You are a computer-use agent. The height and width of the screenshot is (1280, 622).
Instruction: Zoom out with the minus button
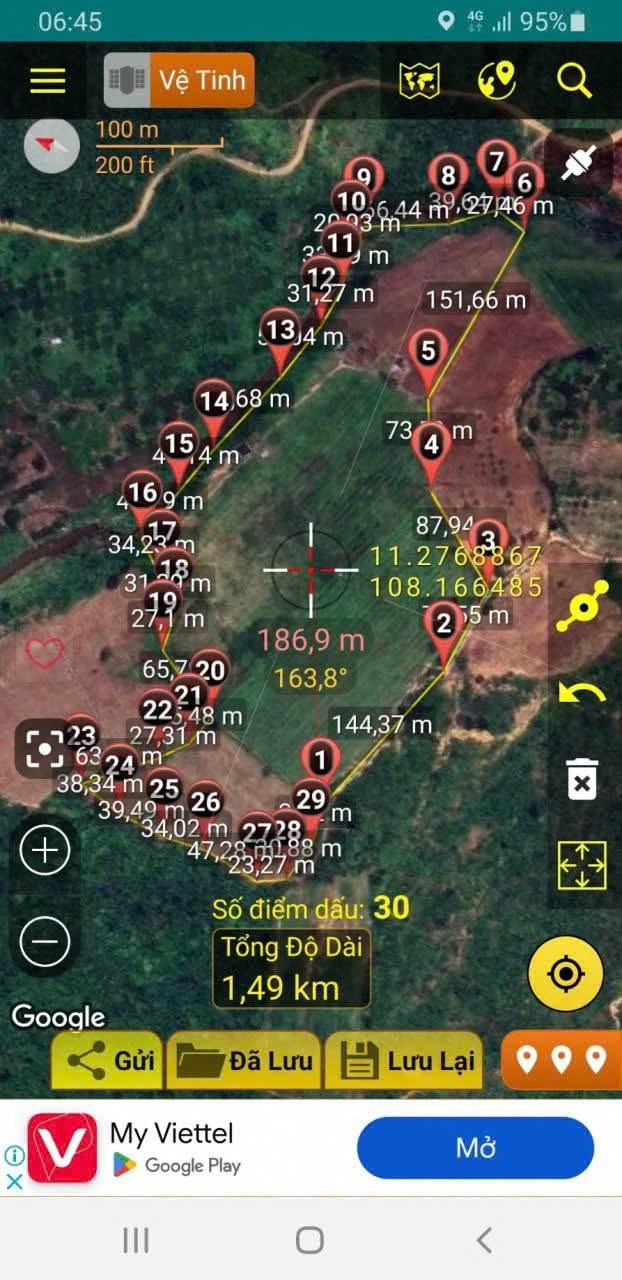click(45, 941)
